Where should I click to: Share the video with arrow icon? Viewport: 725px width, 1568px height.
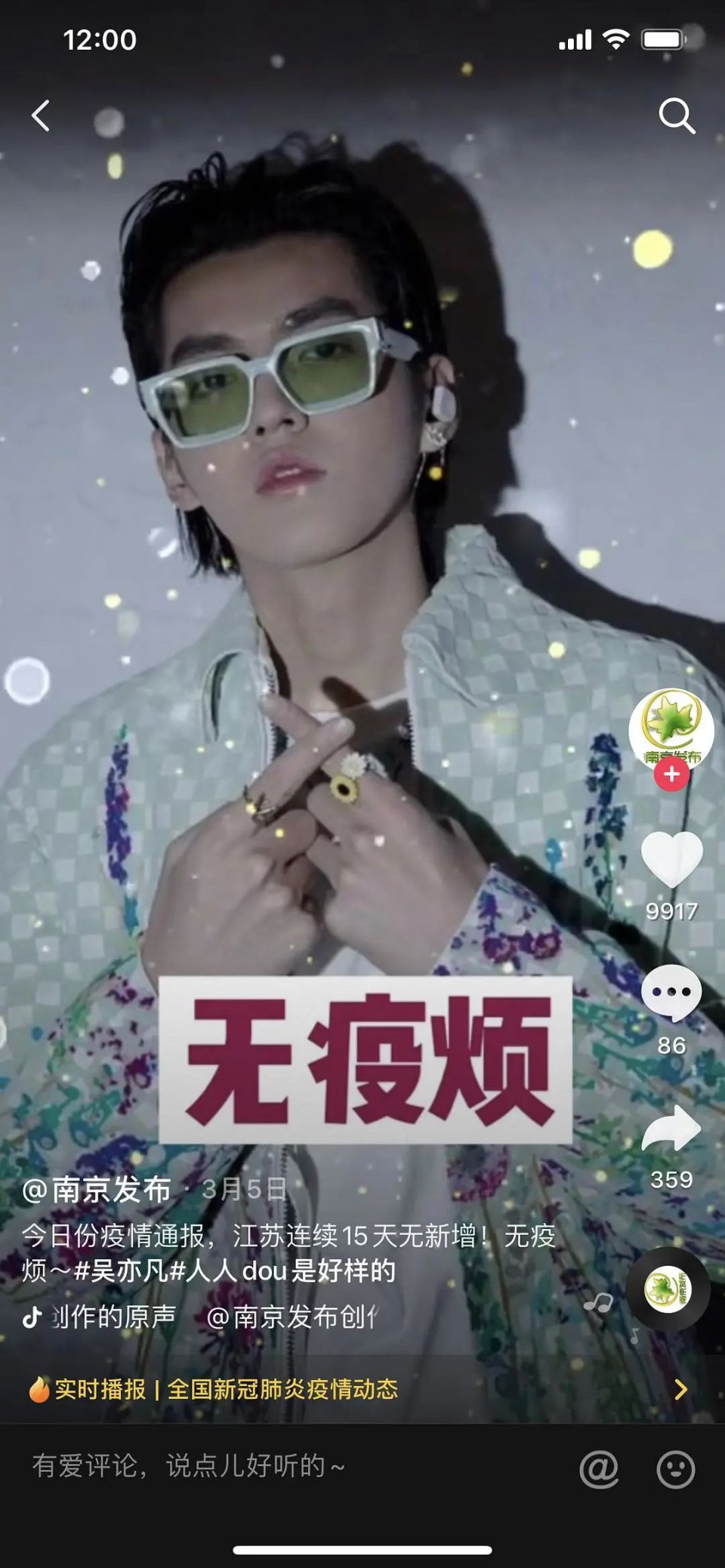[x=671, y=1129]
